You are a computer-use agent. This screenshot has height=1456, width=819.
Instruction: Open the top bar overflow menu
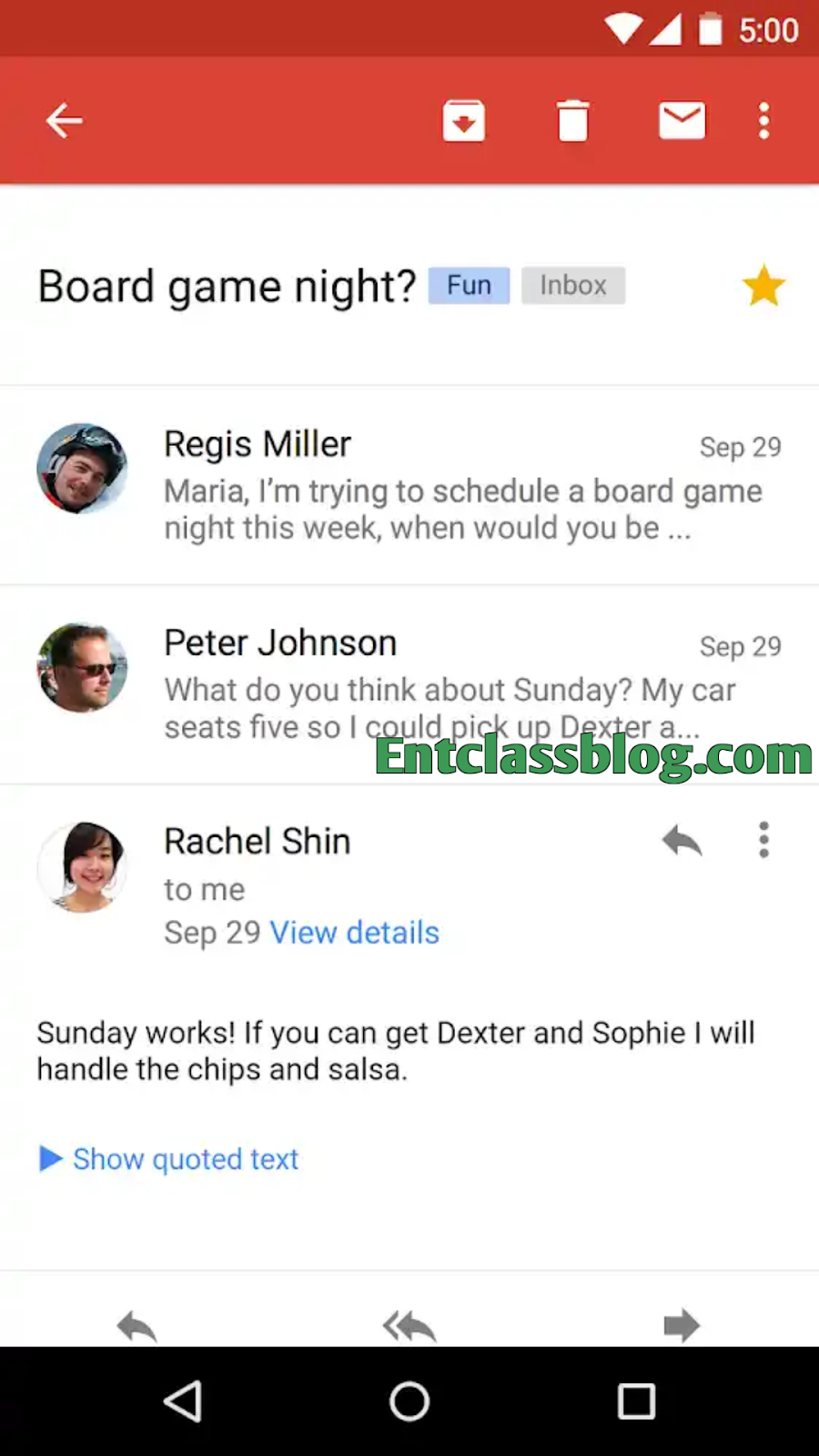click(x=763, y=120)
